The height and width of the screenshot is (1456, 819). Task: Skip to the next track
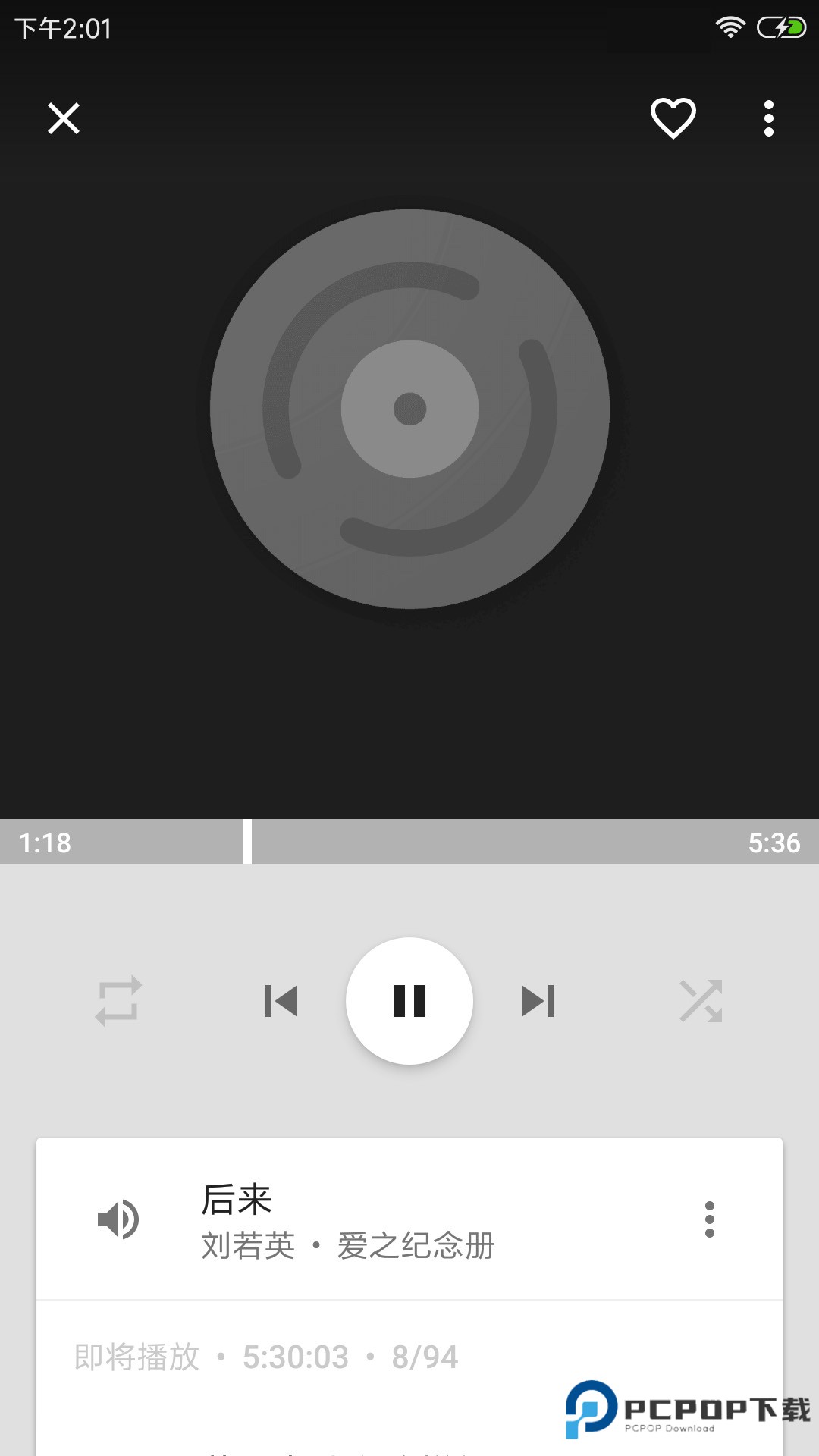tap(538, 1001)
